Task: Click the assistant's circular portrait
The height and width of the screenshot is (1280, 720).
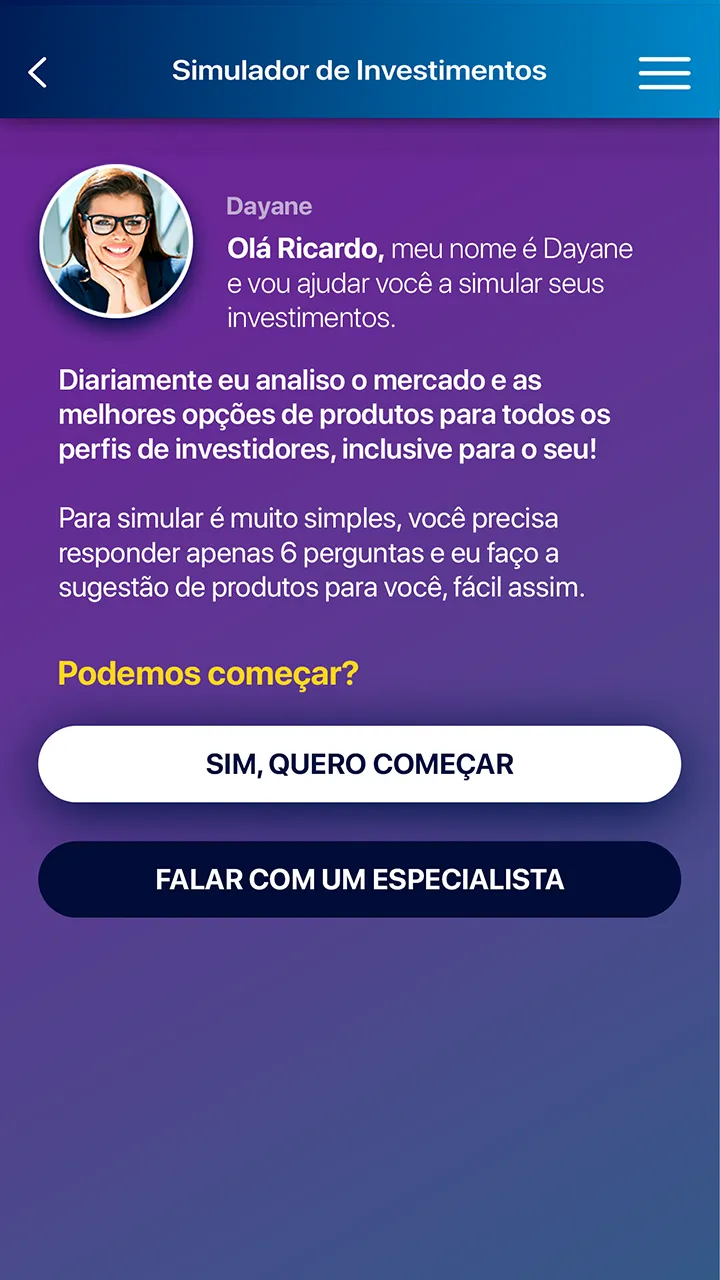Action: (116, 242)
